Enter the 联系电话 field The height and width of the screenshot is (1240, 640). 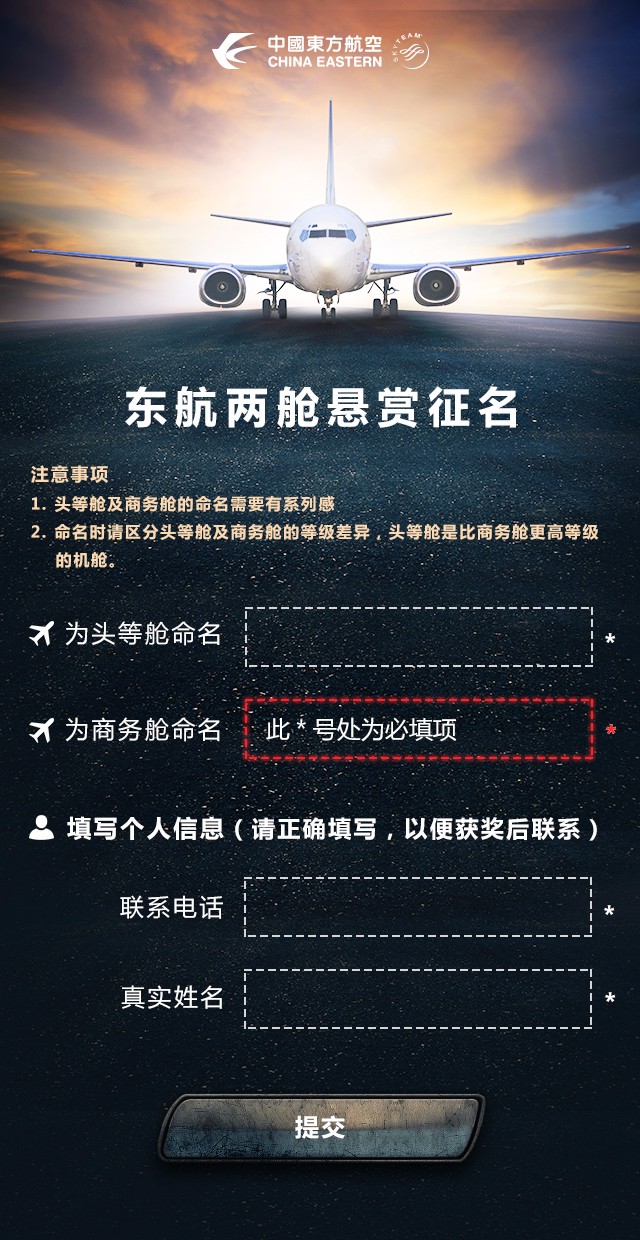coord(418,907)
